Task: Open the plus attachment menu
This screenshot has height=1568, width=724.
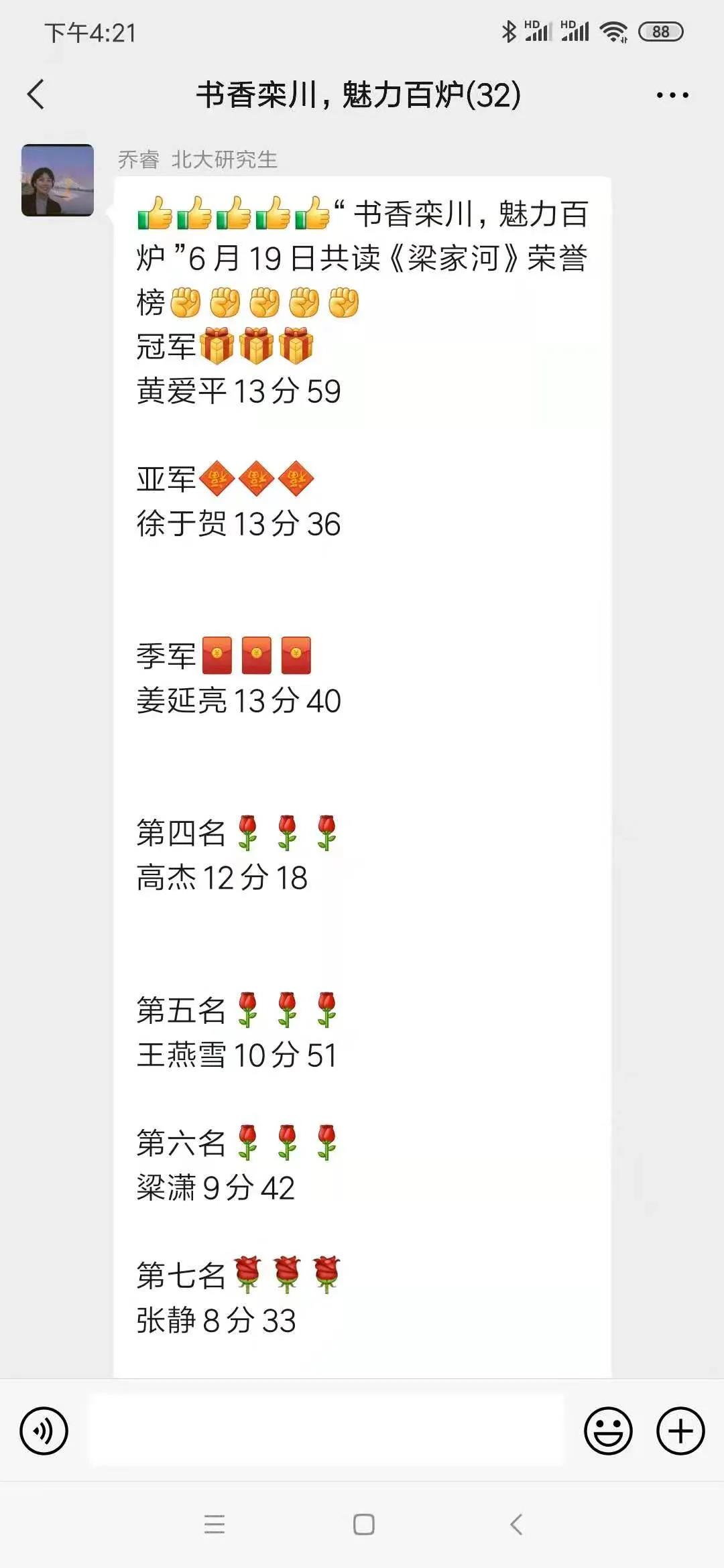Action: click(680, 1431)
